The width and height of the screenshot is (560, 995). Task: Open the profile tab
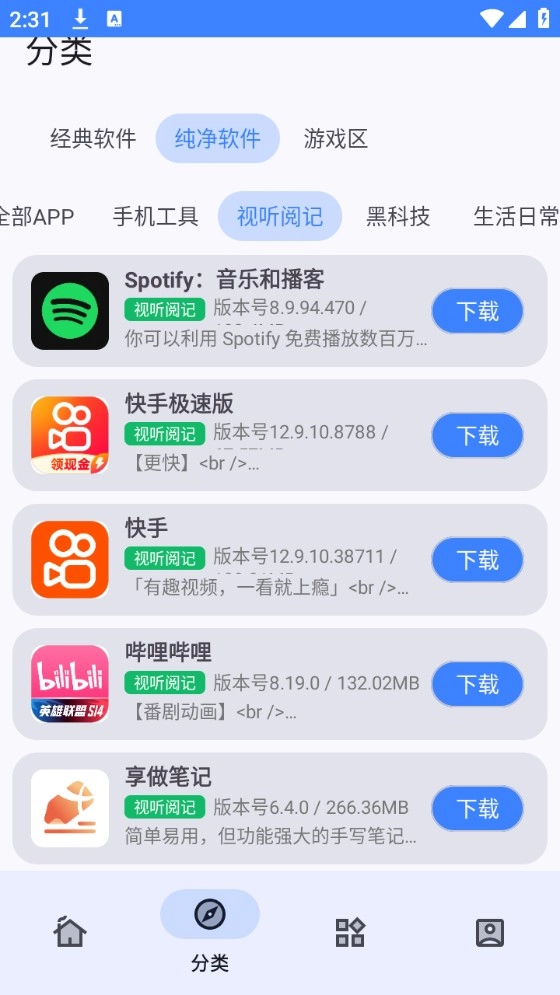click(x=490, y=933)
